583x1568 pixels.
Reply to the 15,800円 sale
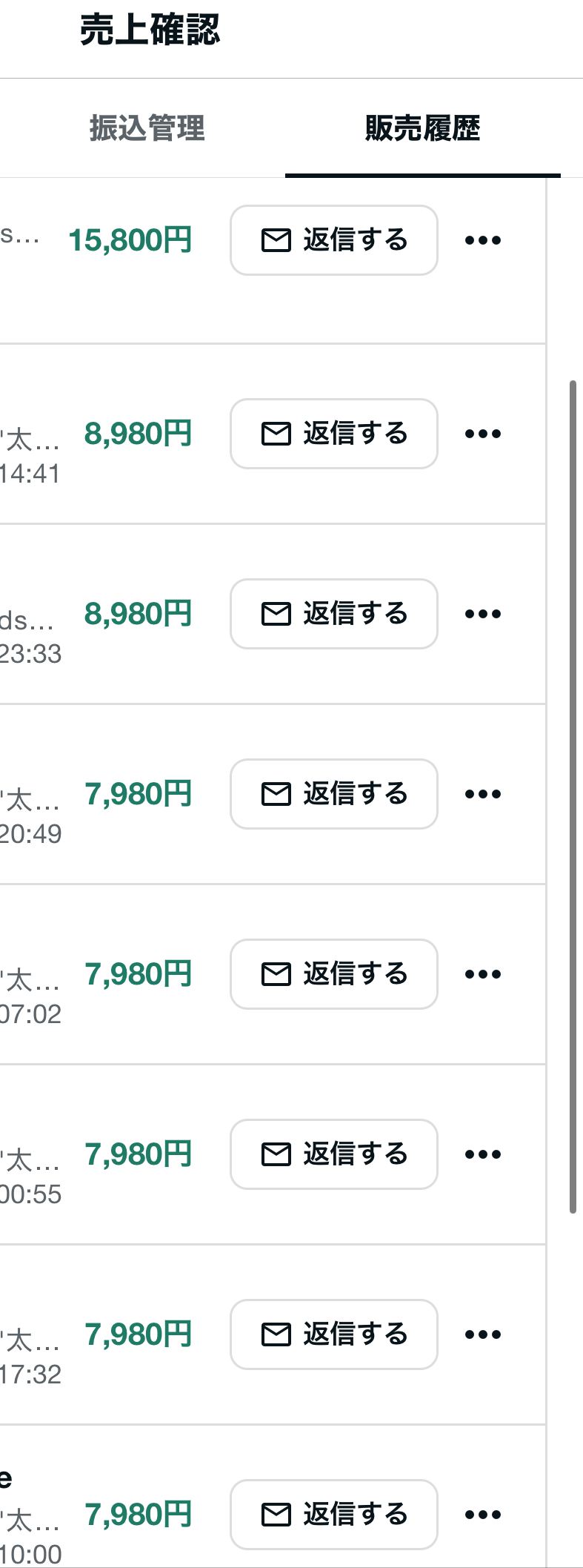pos(333,240)
